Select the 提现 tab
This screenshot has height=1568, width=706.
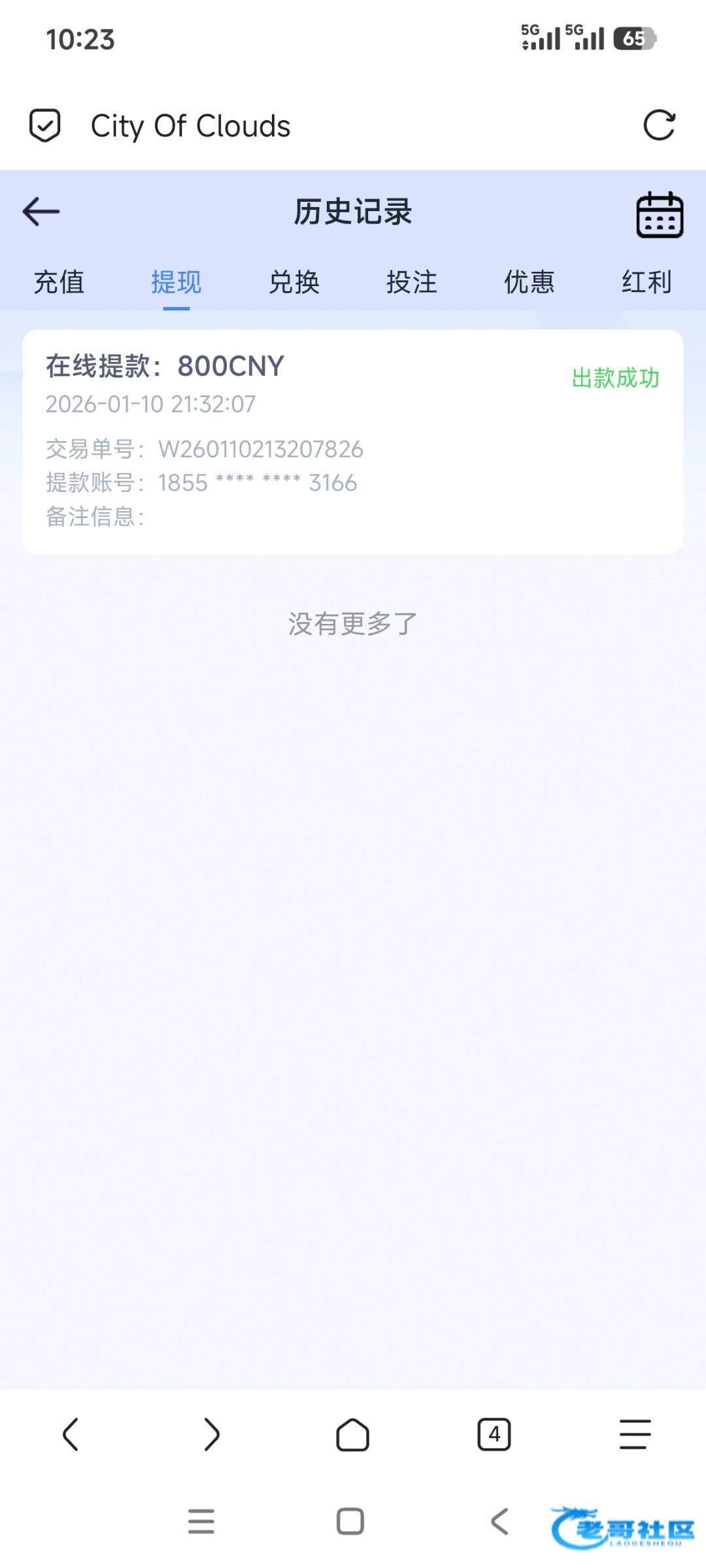[x=176, y=282]
